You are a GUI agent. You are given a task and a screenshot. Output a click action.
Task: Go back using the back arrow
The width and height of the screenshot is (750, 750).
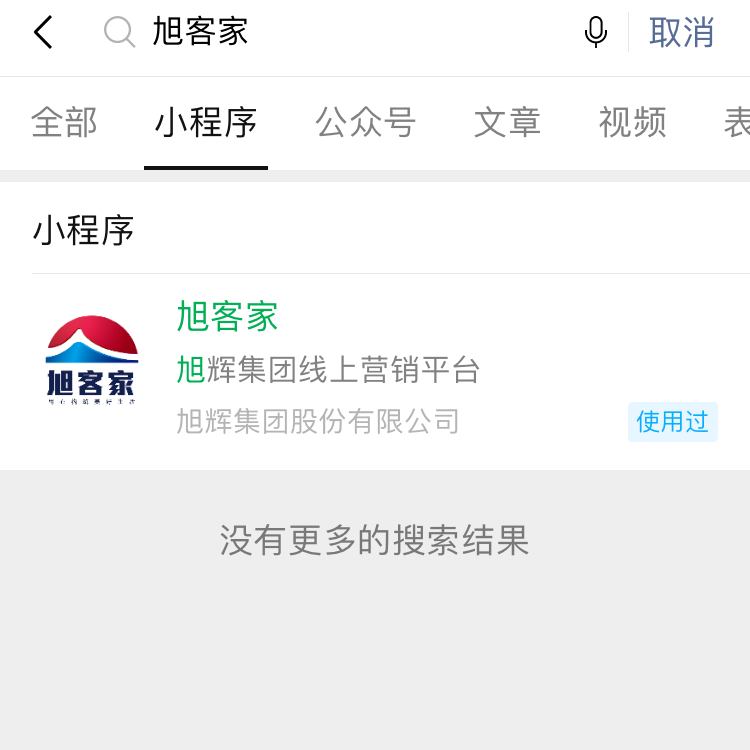(42, 33)
